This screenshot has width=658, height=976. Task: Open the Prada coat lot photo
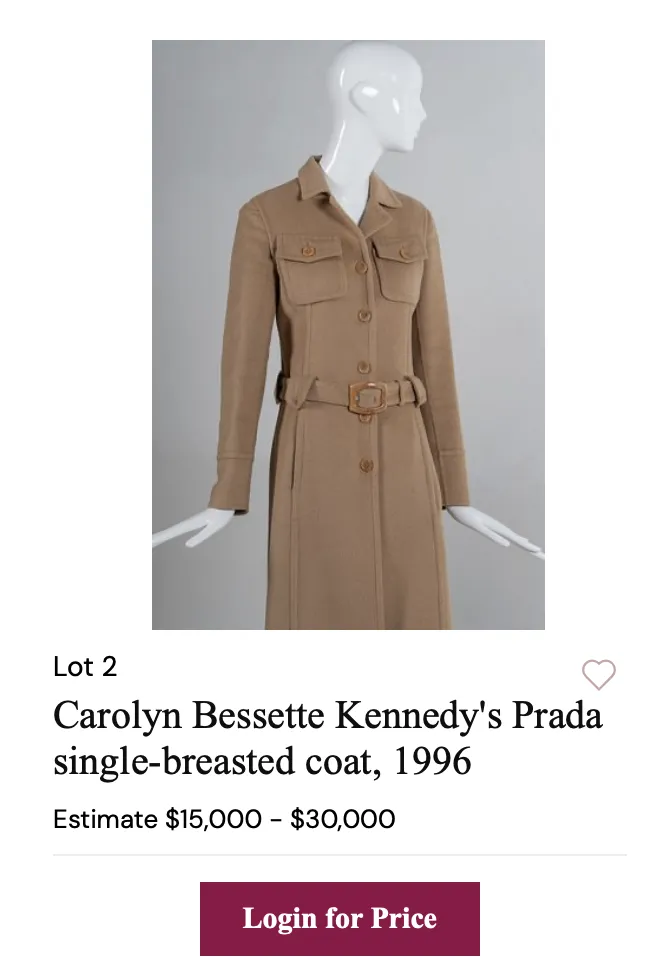pyautogui.click(x=348, y=335)
